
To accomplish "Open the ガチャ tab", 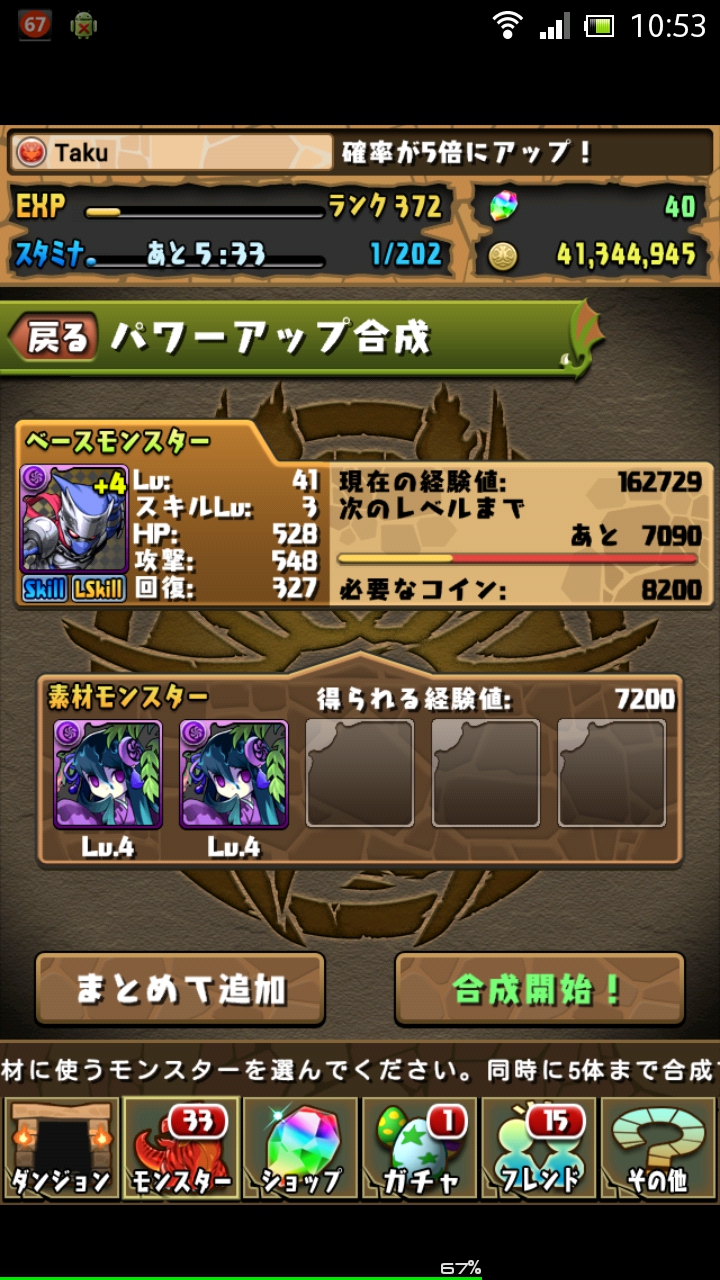I will pyautogui.click(x=419, y=1148).
